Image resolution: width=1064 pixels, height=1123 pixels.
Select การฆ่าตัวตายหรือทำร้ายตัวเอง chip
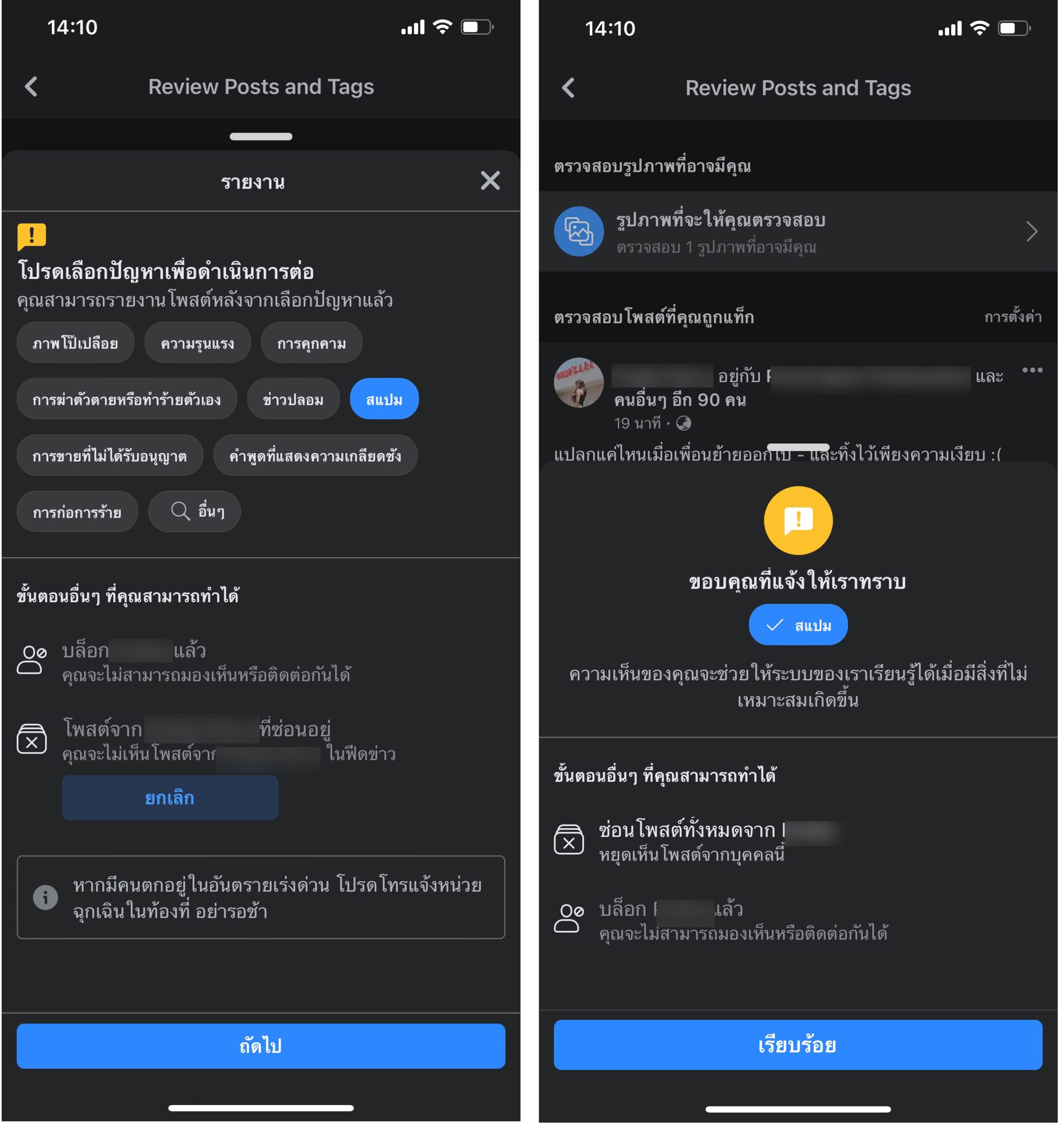pos(126,399)
